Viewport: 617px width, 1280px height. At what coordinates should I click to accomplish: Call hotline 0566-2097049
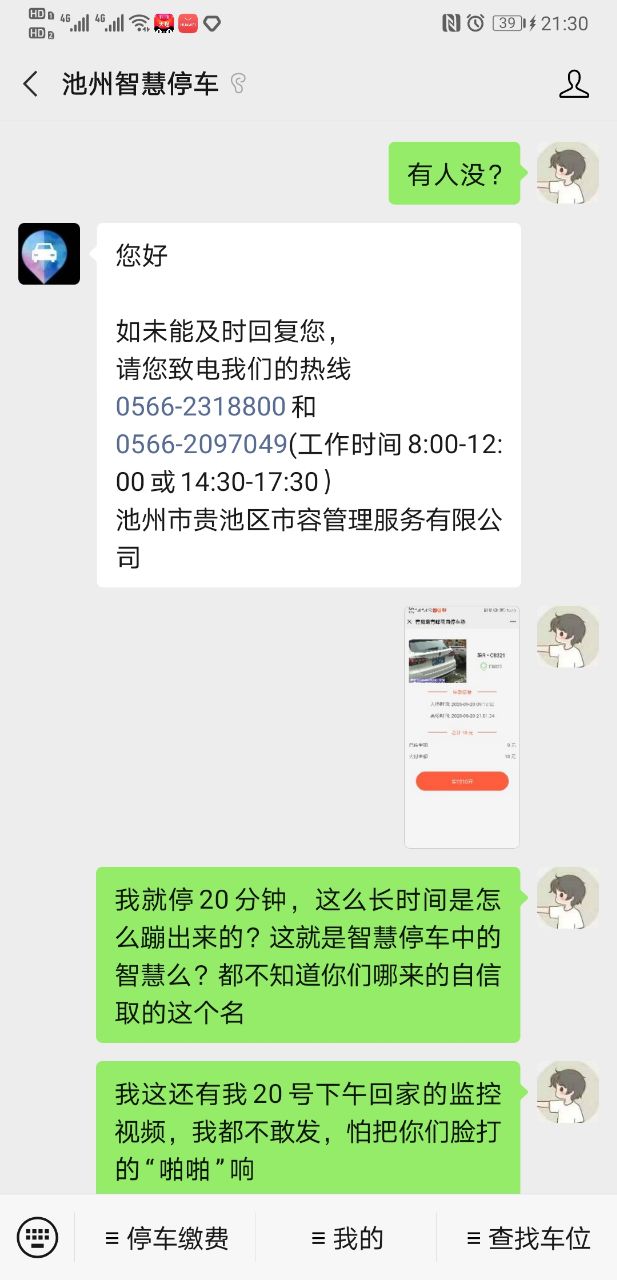(201, 444)
